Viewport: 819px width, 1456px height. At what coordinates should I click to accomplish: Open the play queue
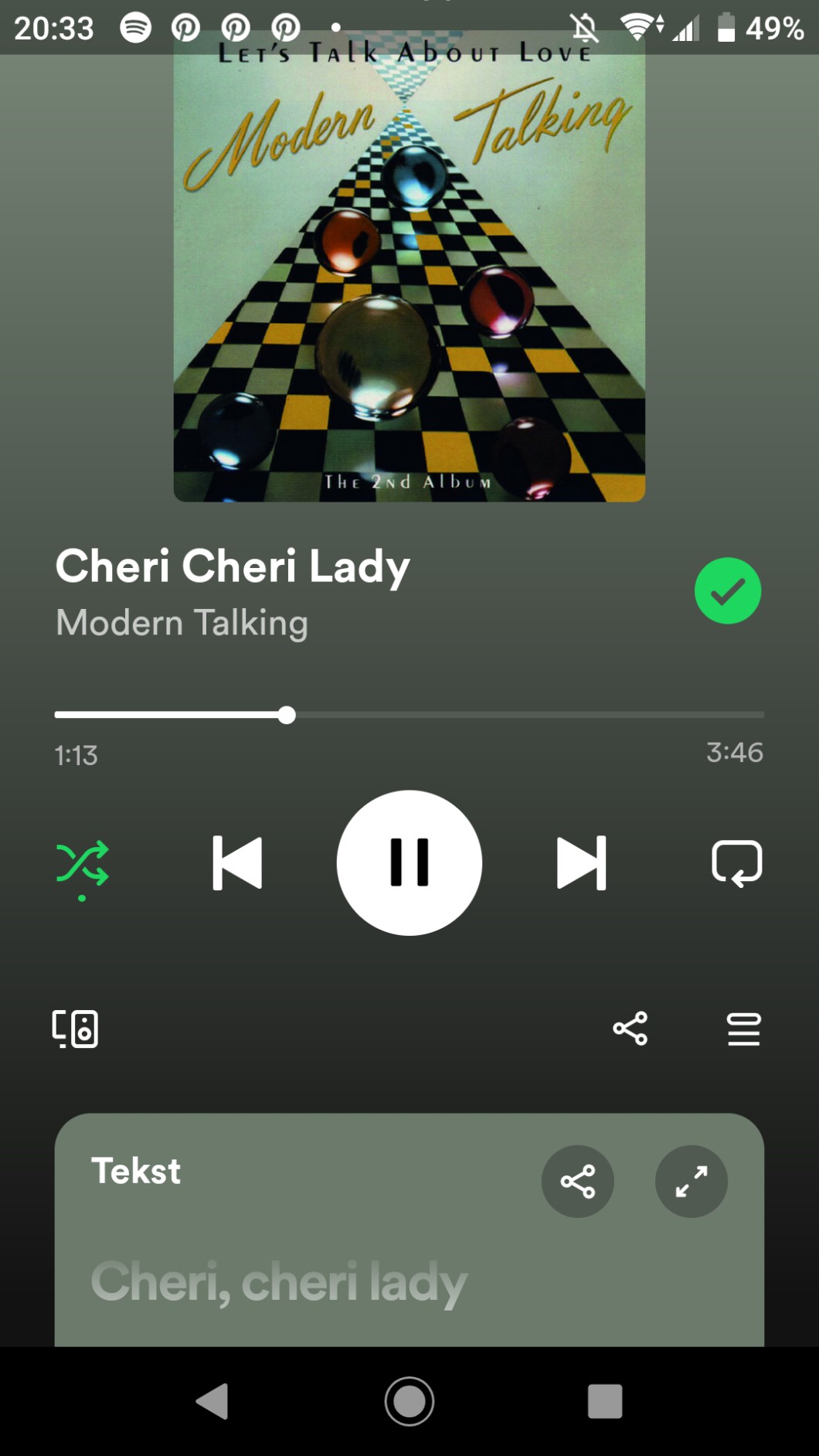[743, 1029]
